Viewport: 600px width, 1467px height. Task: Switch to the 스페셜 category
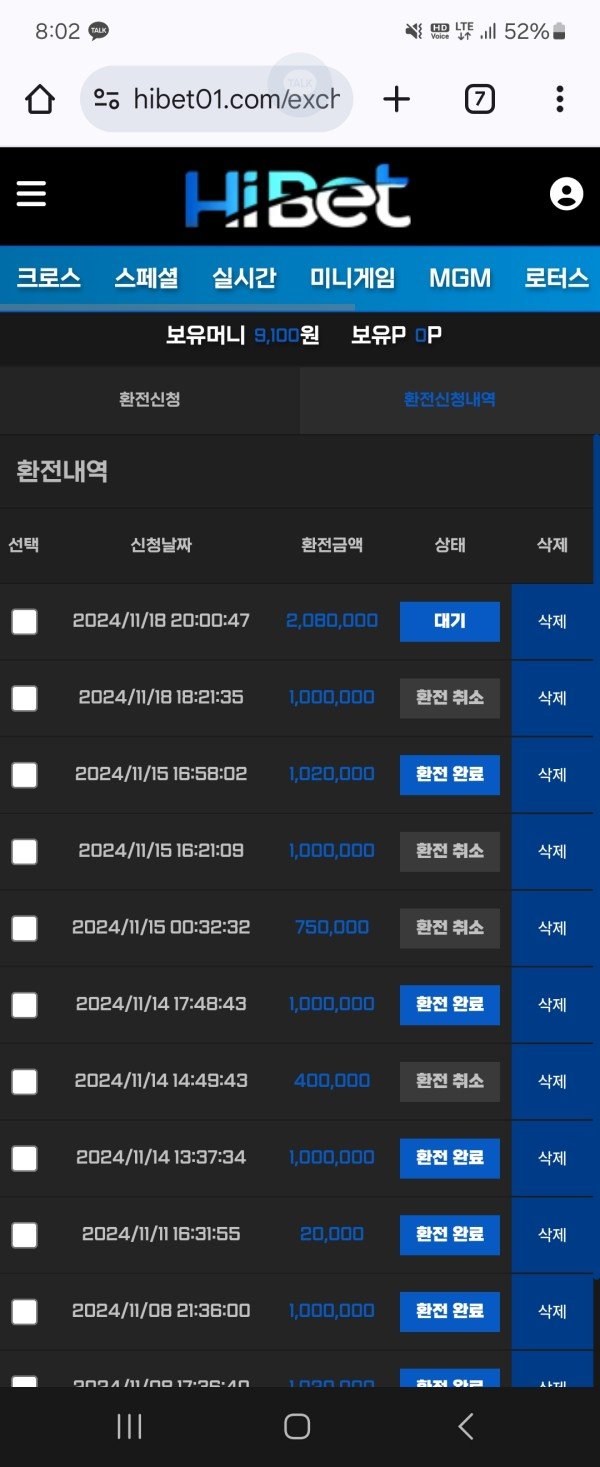point(145,278)
